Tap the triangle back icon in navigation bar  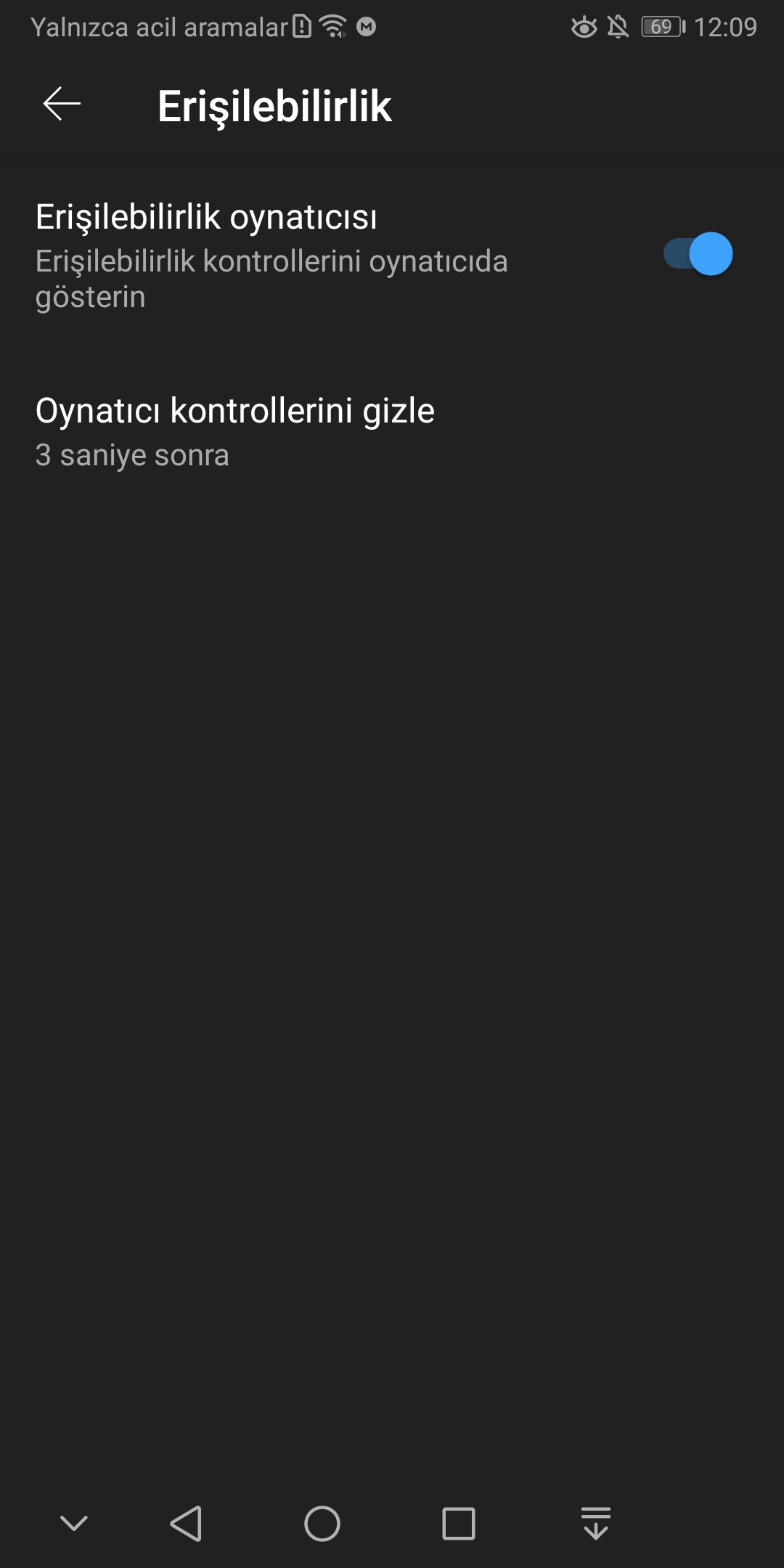pyautogui.click(x=187, y=1523)
